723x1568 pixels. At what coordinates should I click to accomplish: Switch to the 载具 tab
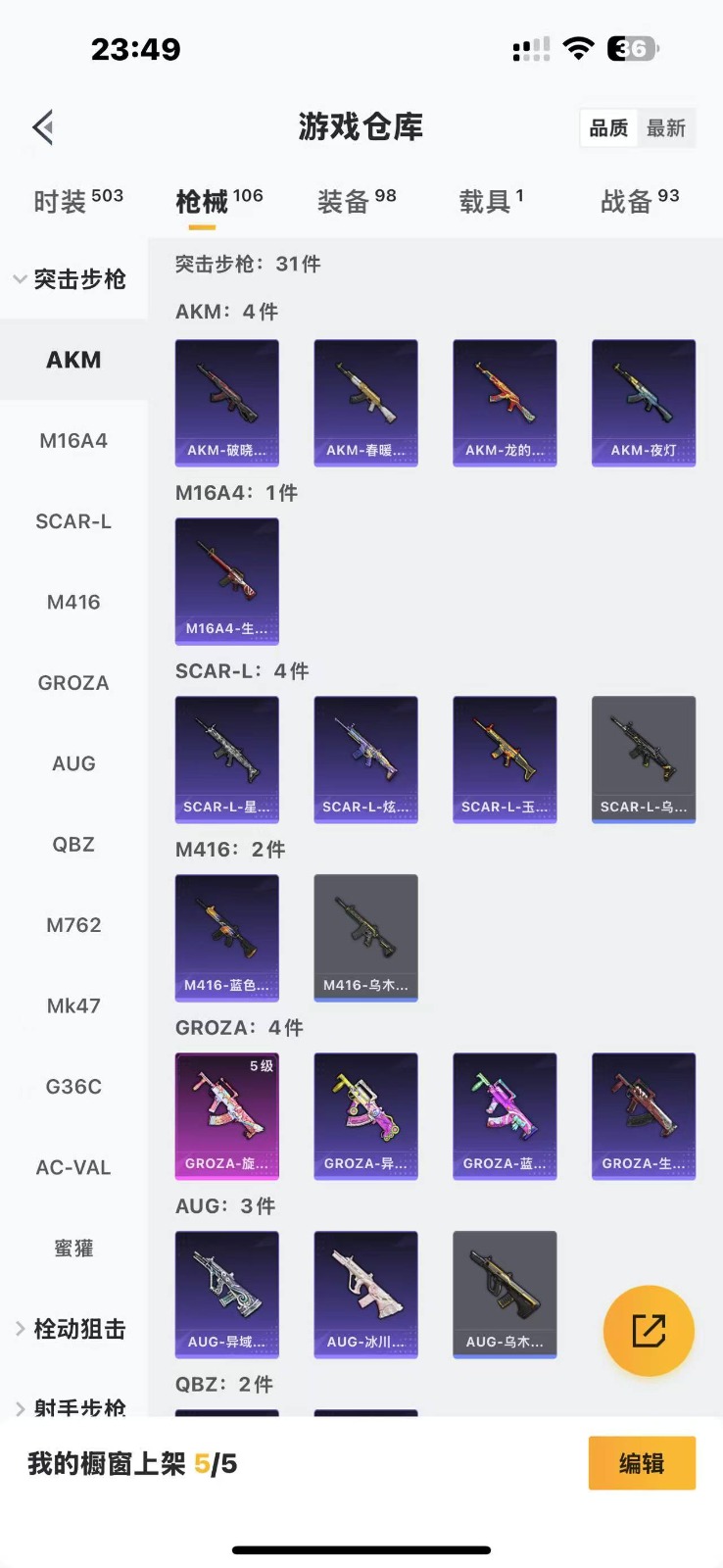[491, 201]
